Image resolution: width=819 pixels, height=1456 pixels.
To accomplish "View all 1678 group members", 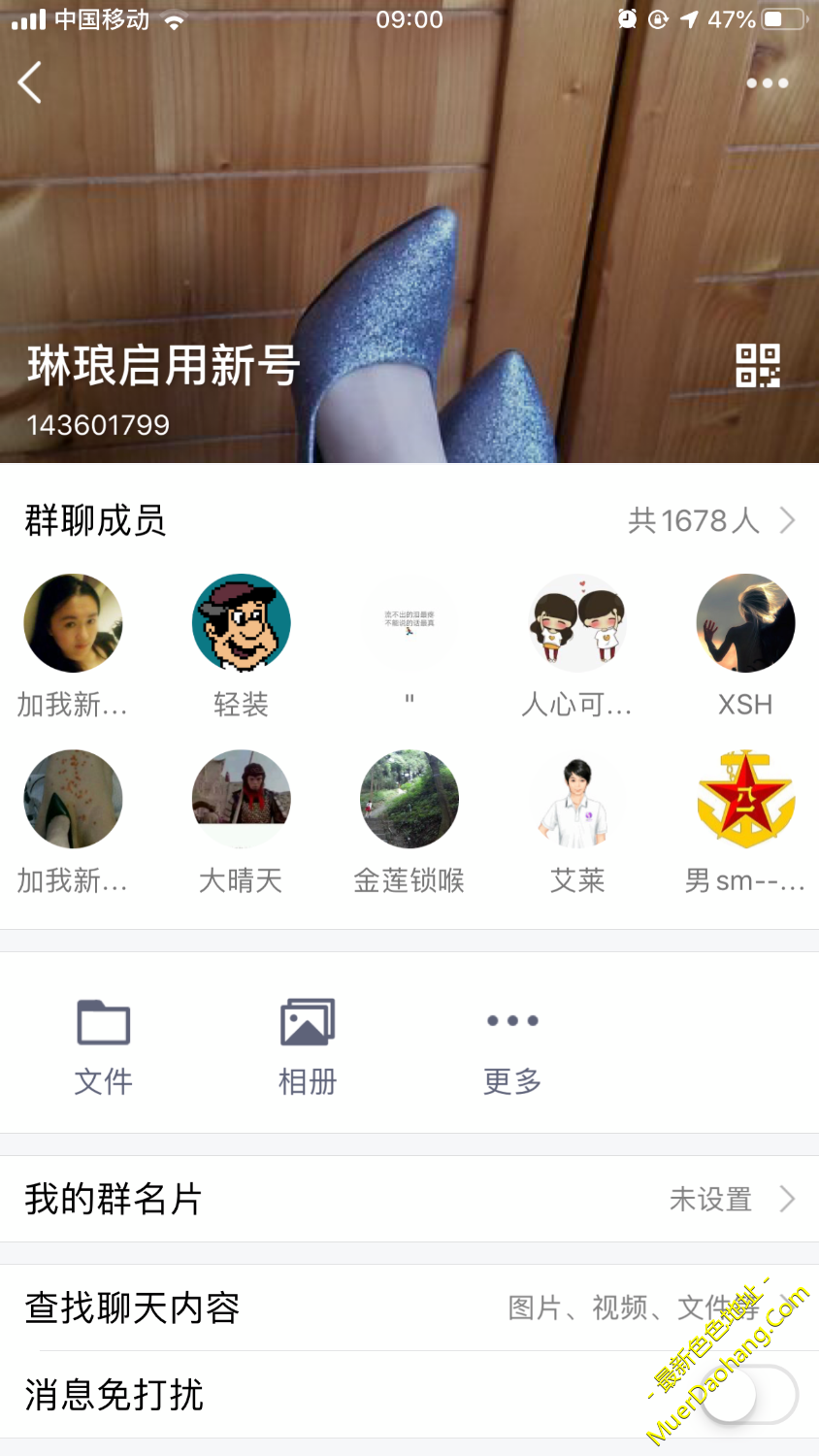I will (x=710, y=521).
